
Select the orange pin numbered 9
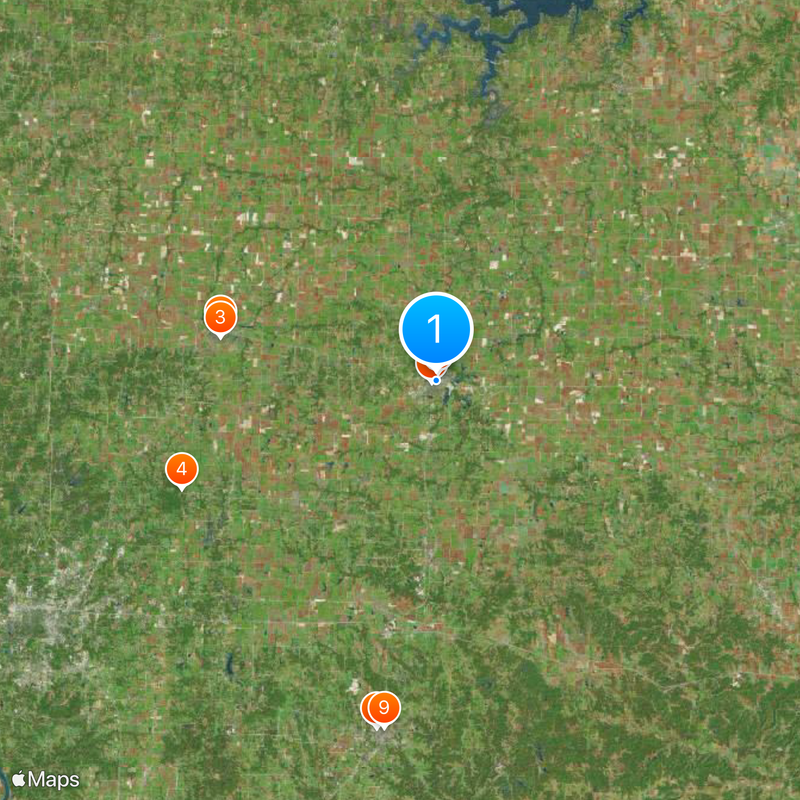pyautogui.click(x=383, y=707)
